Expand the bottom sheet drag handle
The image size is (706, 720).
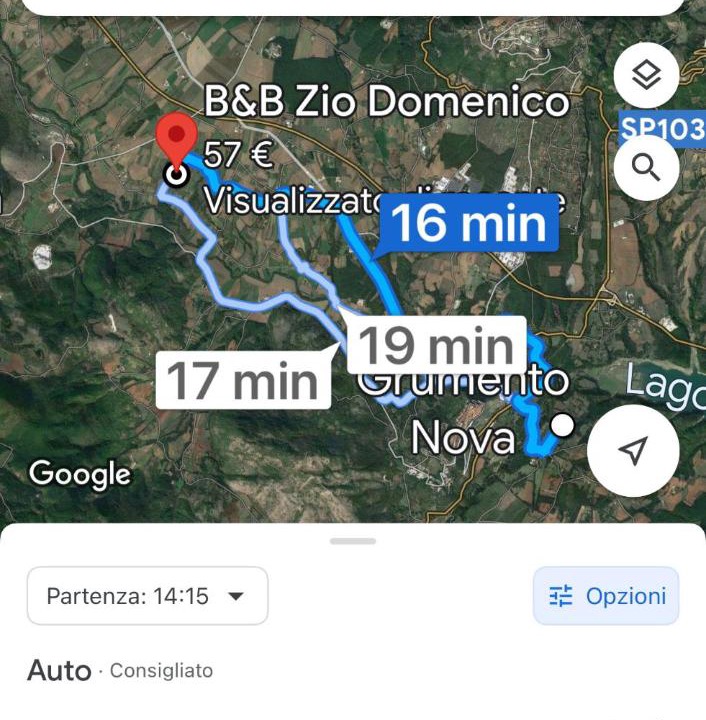(352, 541)
